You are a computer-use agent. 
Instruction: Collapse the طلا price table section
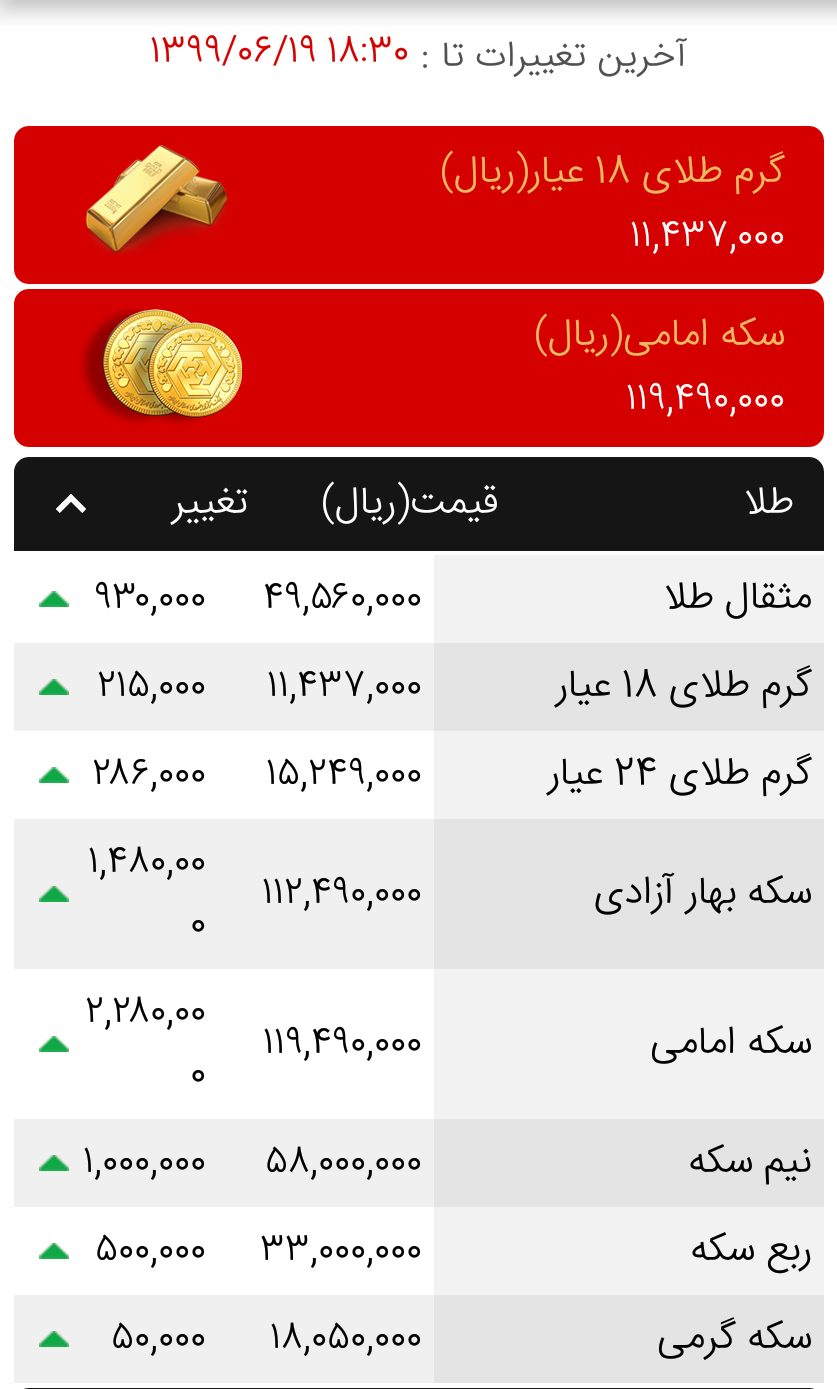point(71,504)
